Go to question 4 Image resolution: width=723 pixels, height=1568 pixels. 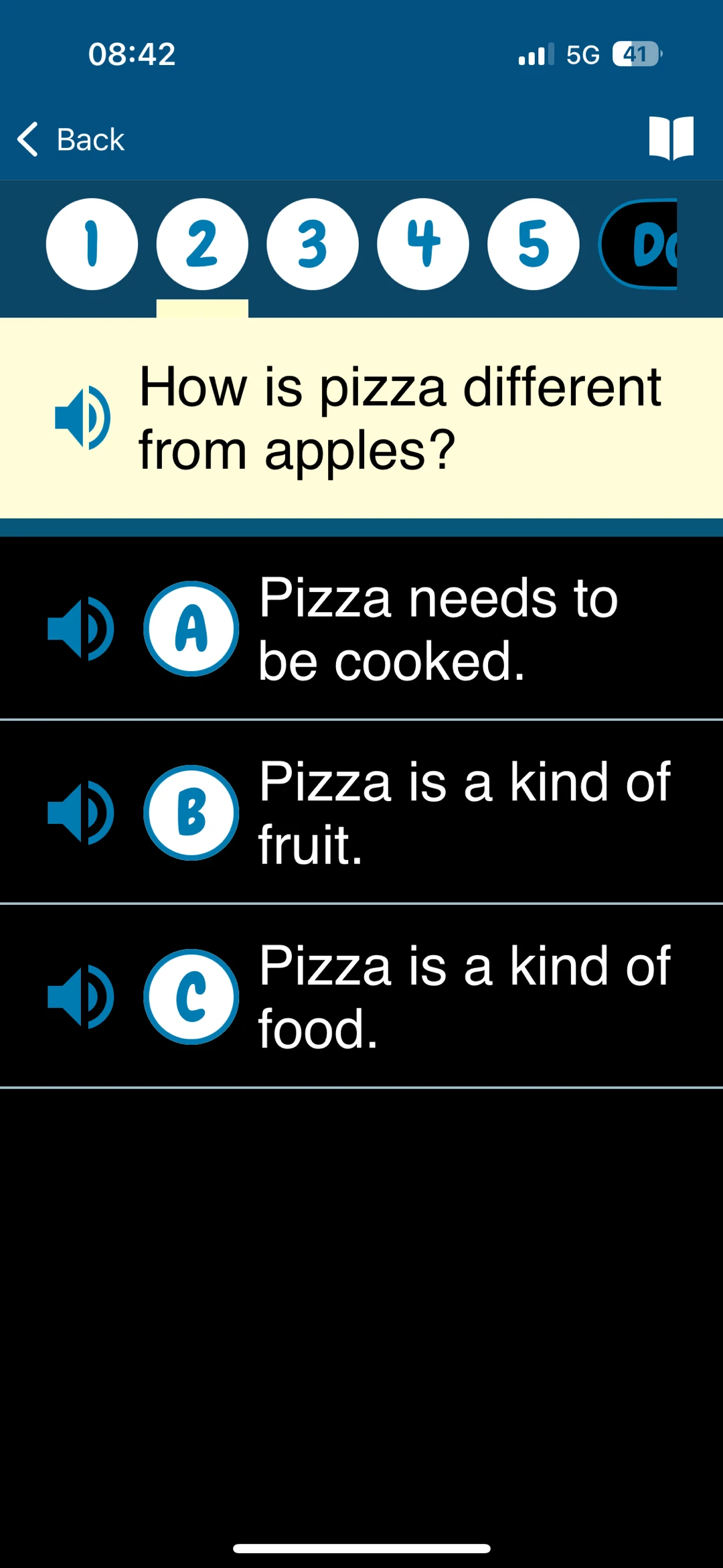(x=423, y=244)
